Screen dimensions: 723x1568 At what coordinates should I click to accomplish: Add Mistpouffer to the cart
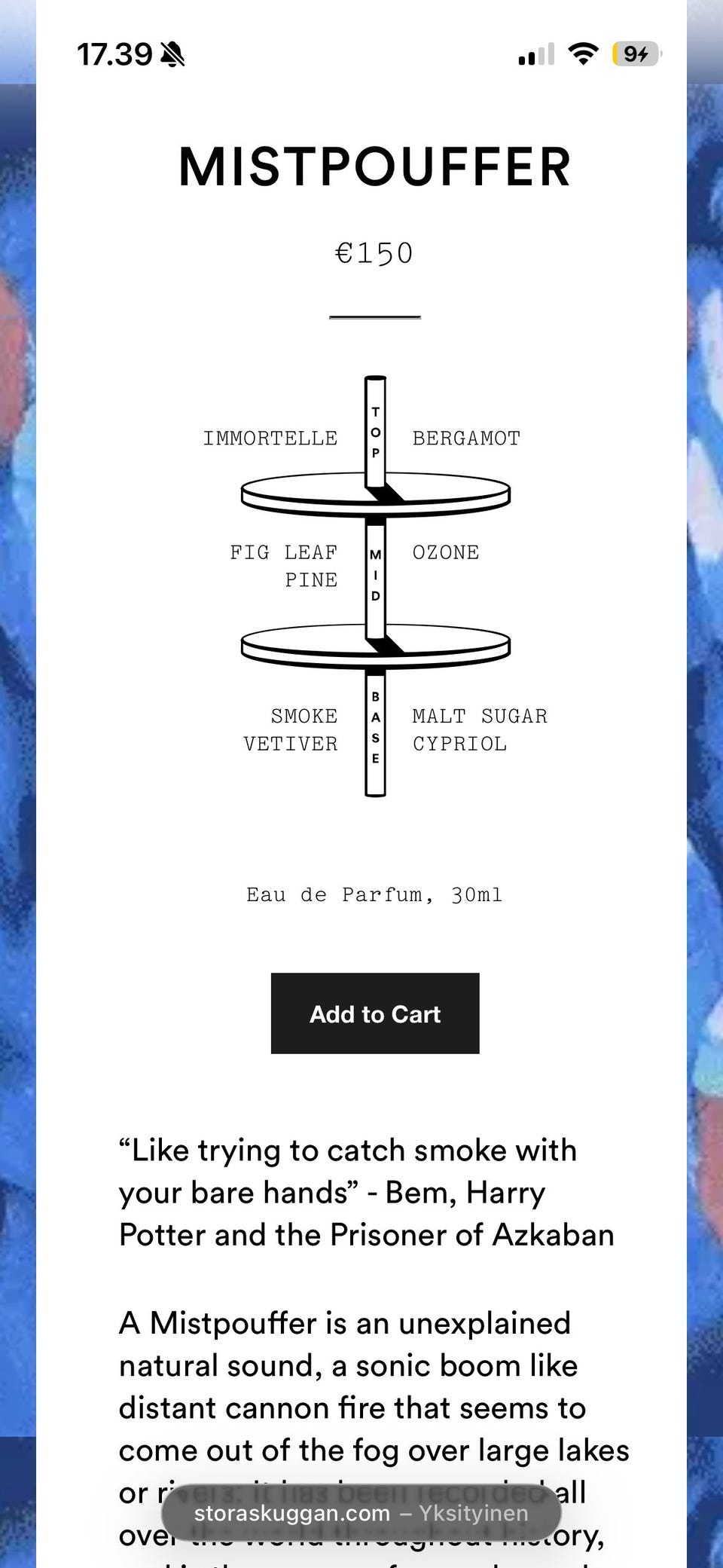[x=375, y=1013]
